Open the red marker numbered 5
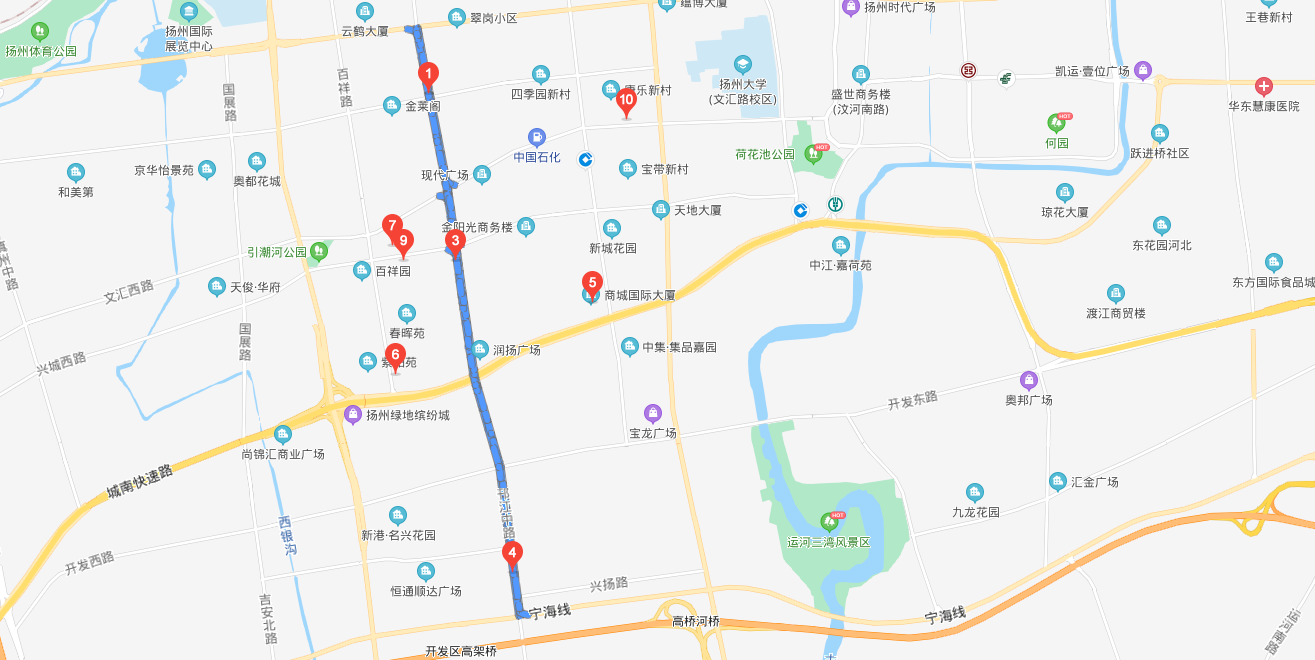1315x660 pixels. point(592,283)
